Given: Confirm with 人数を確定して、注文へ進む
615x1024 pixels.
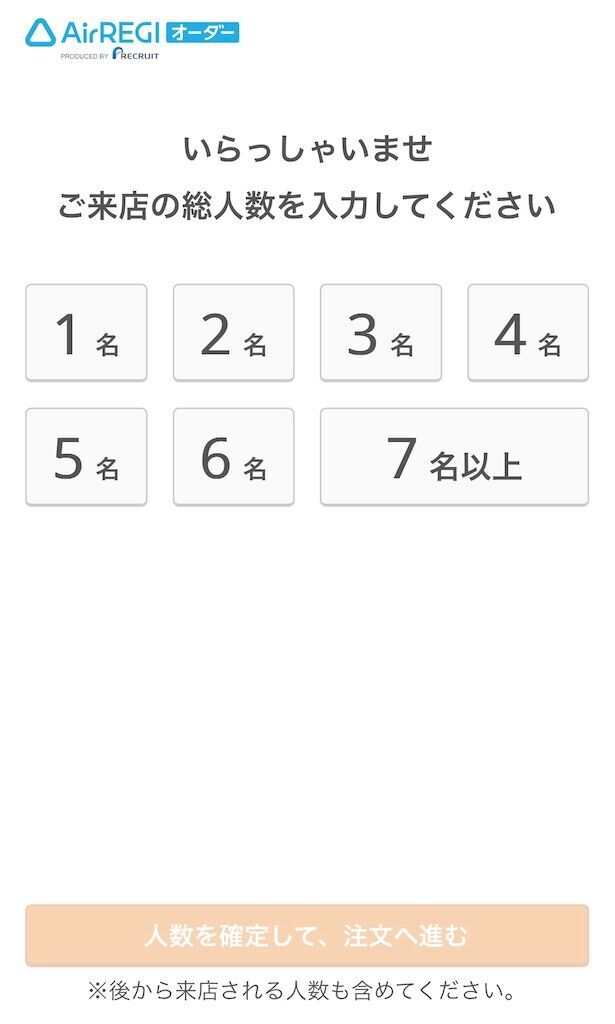Looking at the screenshot, I should tap(307, 936).
